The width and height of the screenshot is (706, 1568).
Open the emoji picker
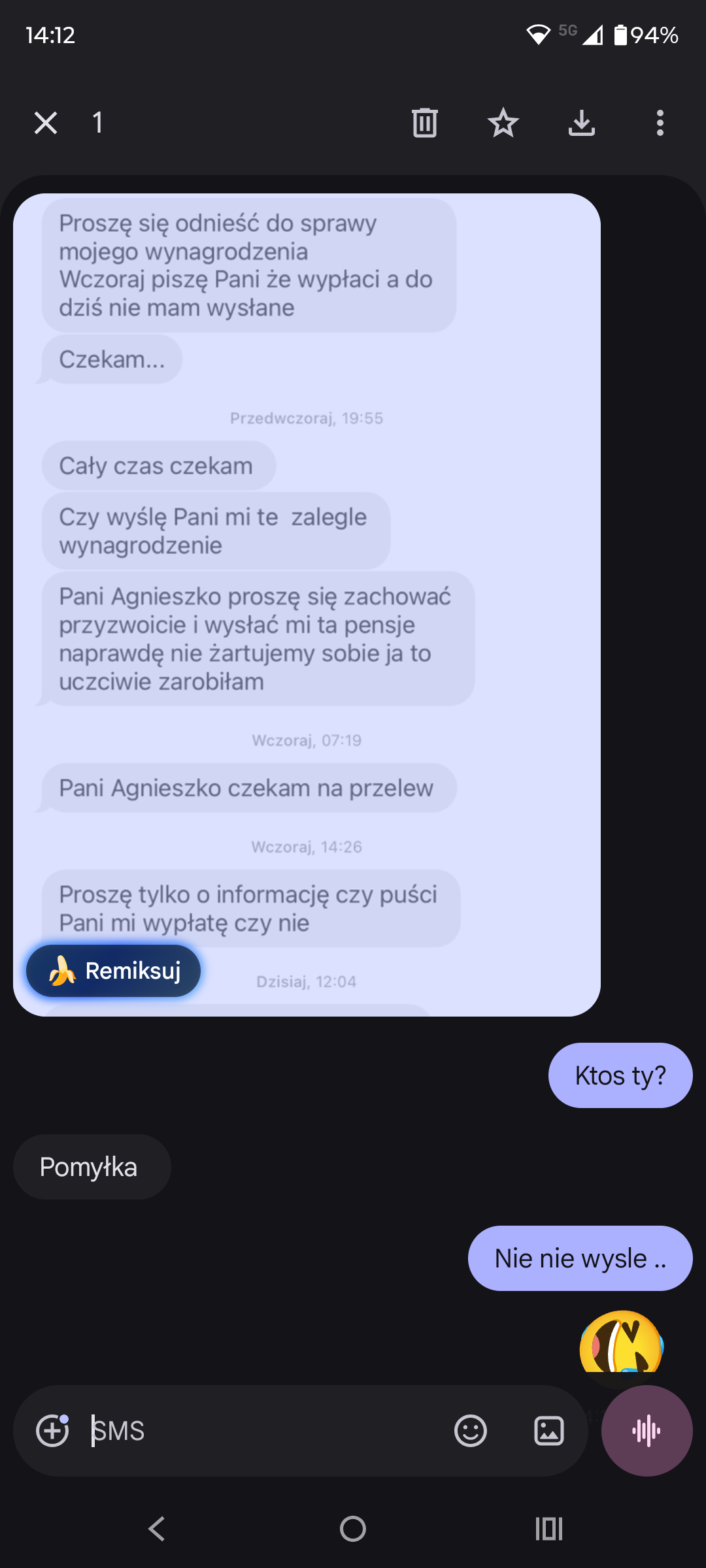coord(471,1431)
